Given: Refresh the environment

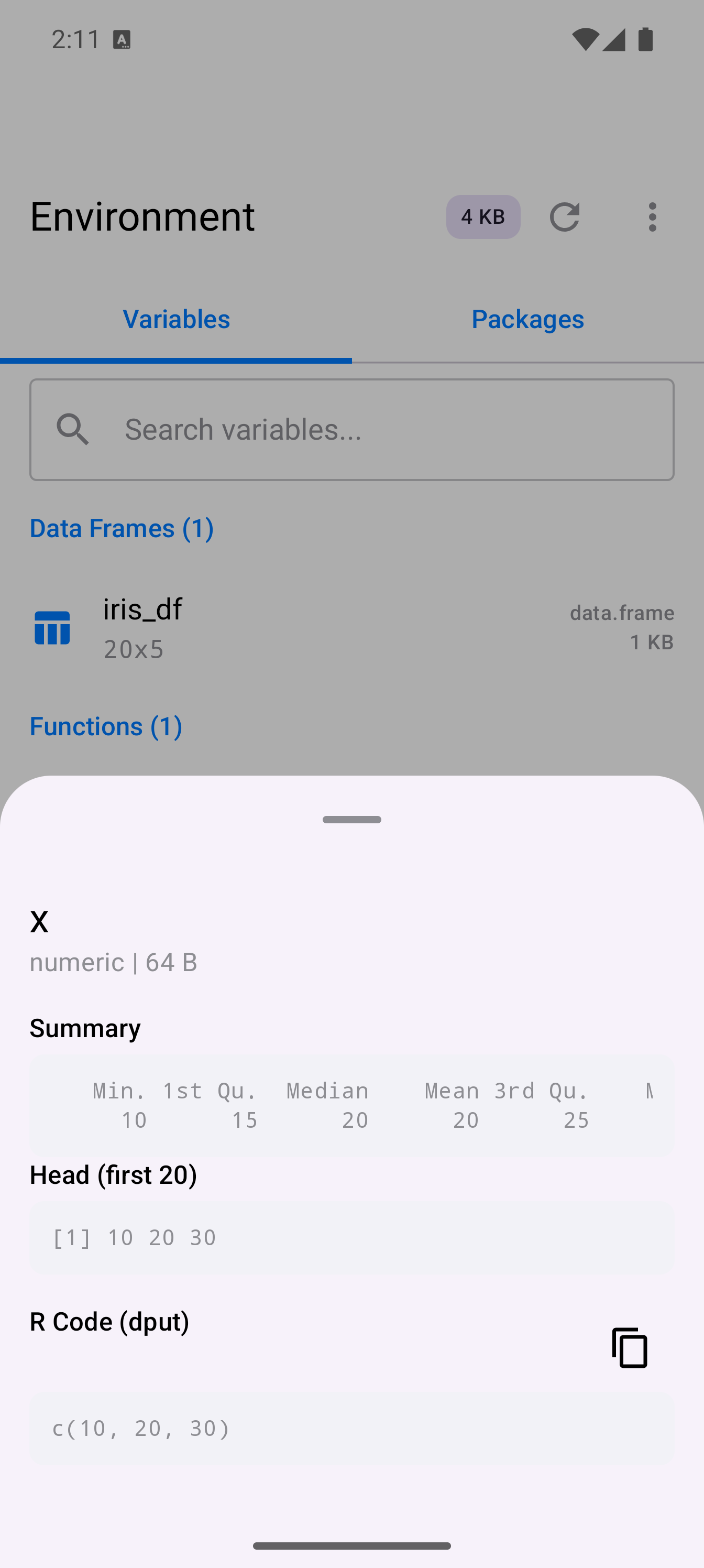Looking at the screenshot, I should click(564, 216).
